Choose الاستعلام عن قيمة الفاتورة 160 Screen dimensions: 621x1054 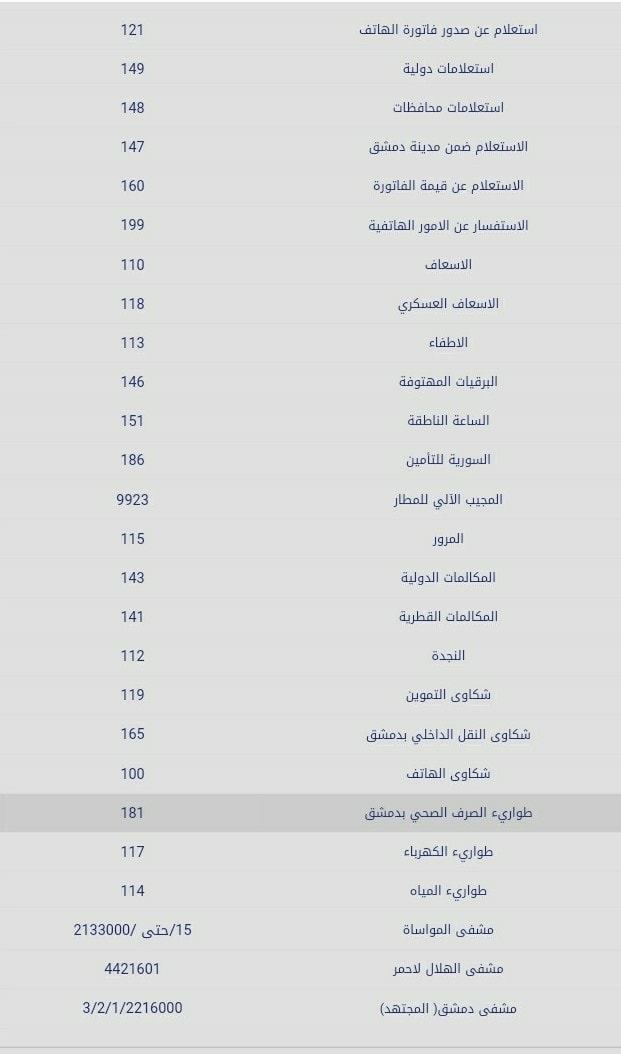[x=310, y=186]
